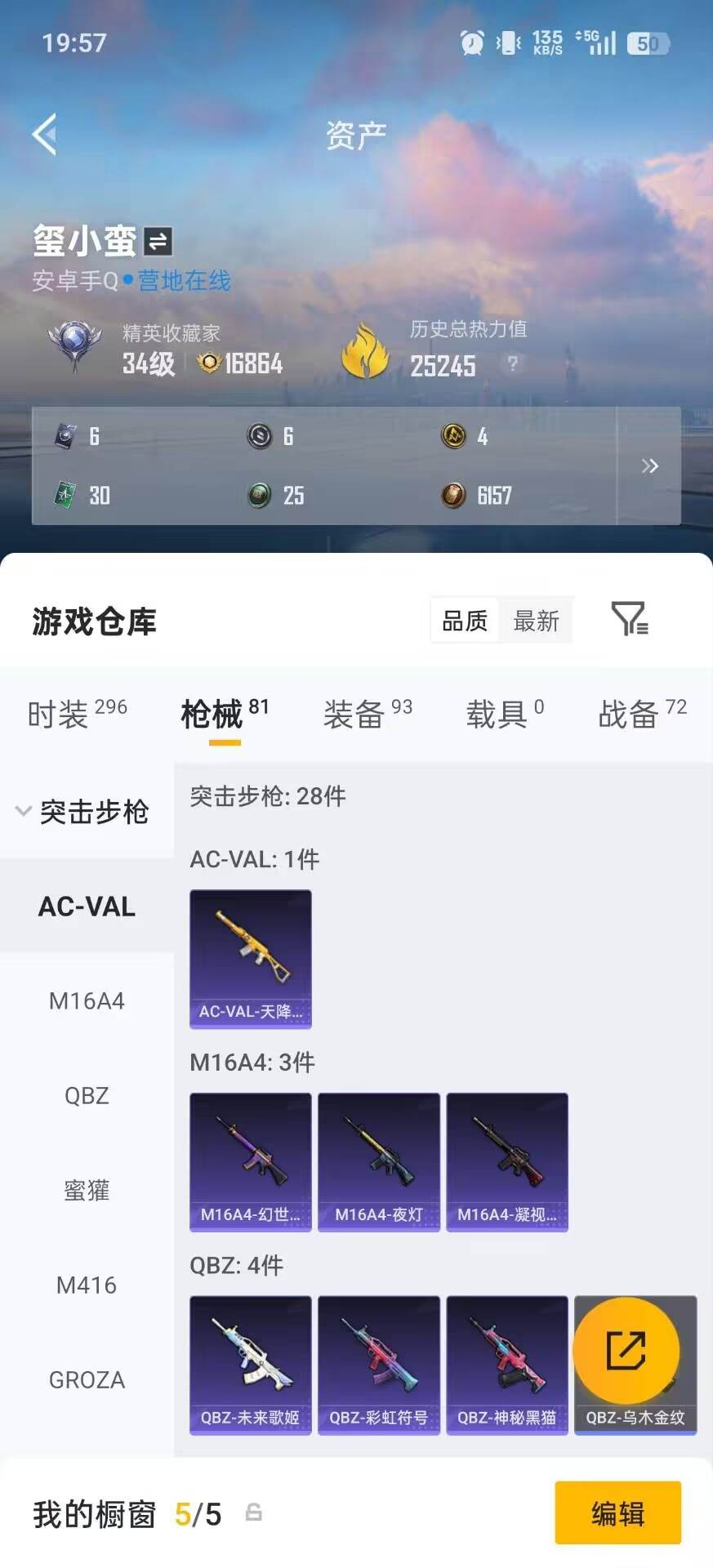Switch sorting to 最新
Screen dimensions: 713x1568
click(536, 621)
